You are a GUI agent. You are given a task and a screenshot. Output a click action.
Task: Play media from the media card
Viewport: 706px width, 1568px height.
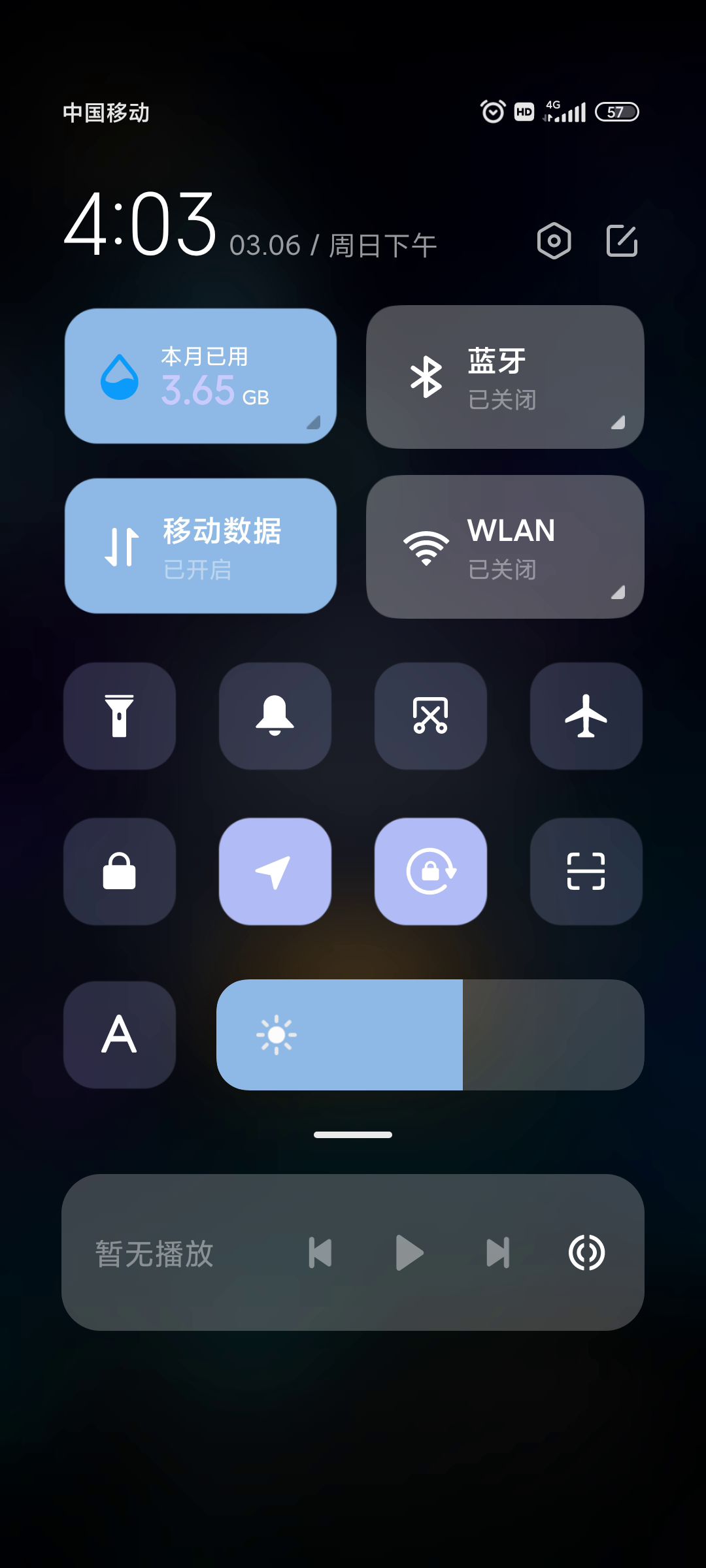[410, 1253]
